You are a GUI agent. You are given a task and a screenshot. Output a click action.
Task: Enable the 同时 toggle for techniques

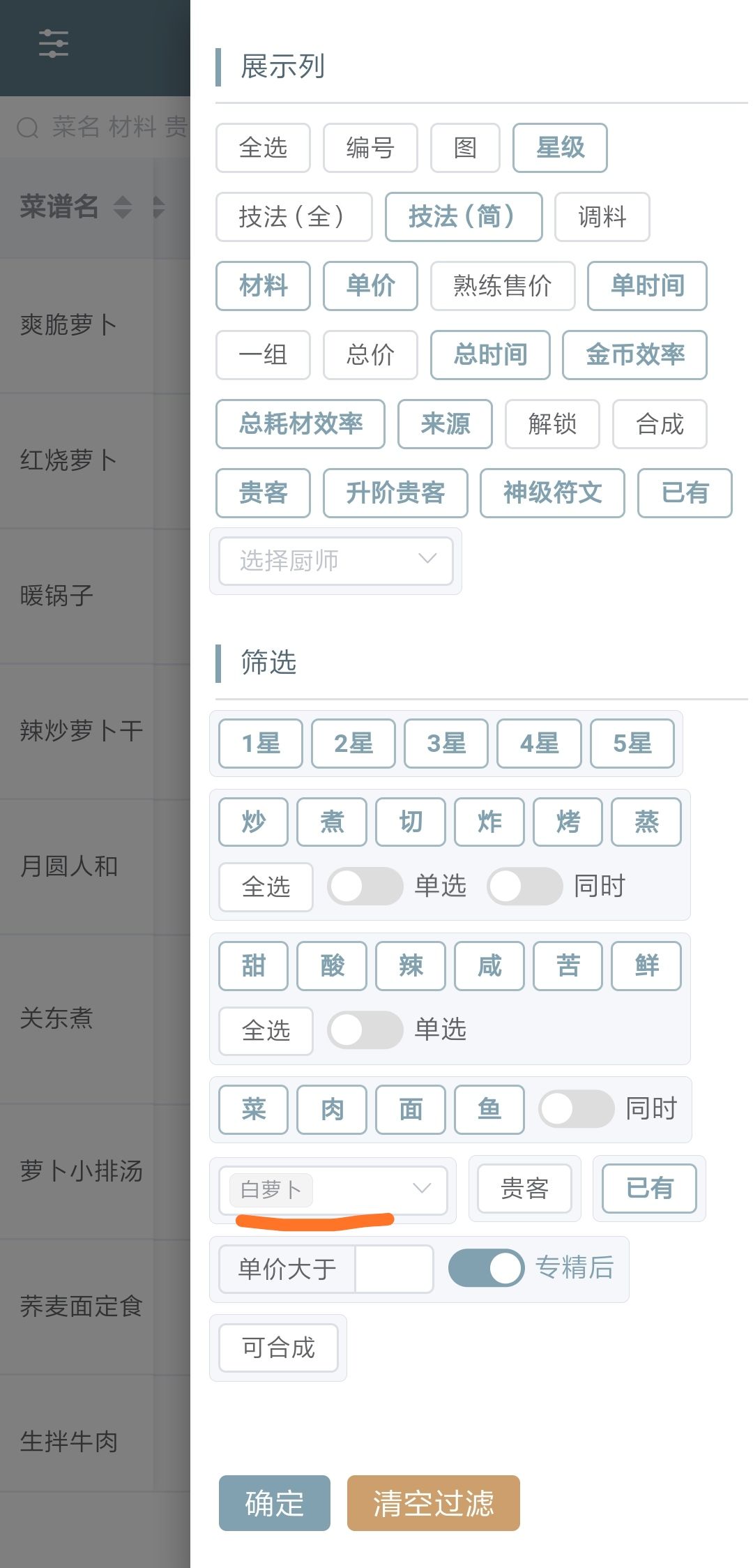pos(524,887)
